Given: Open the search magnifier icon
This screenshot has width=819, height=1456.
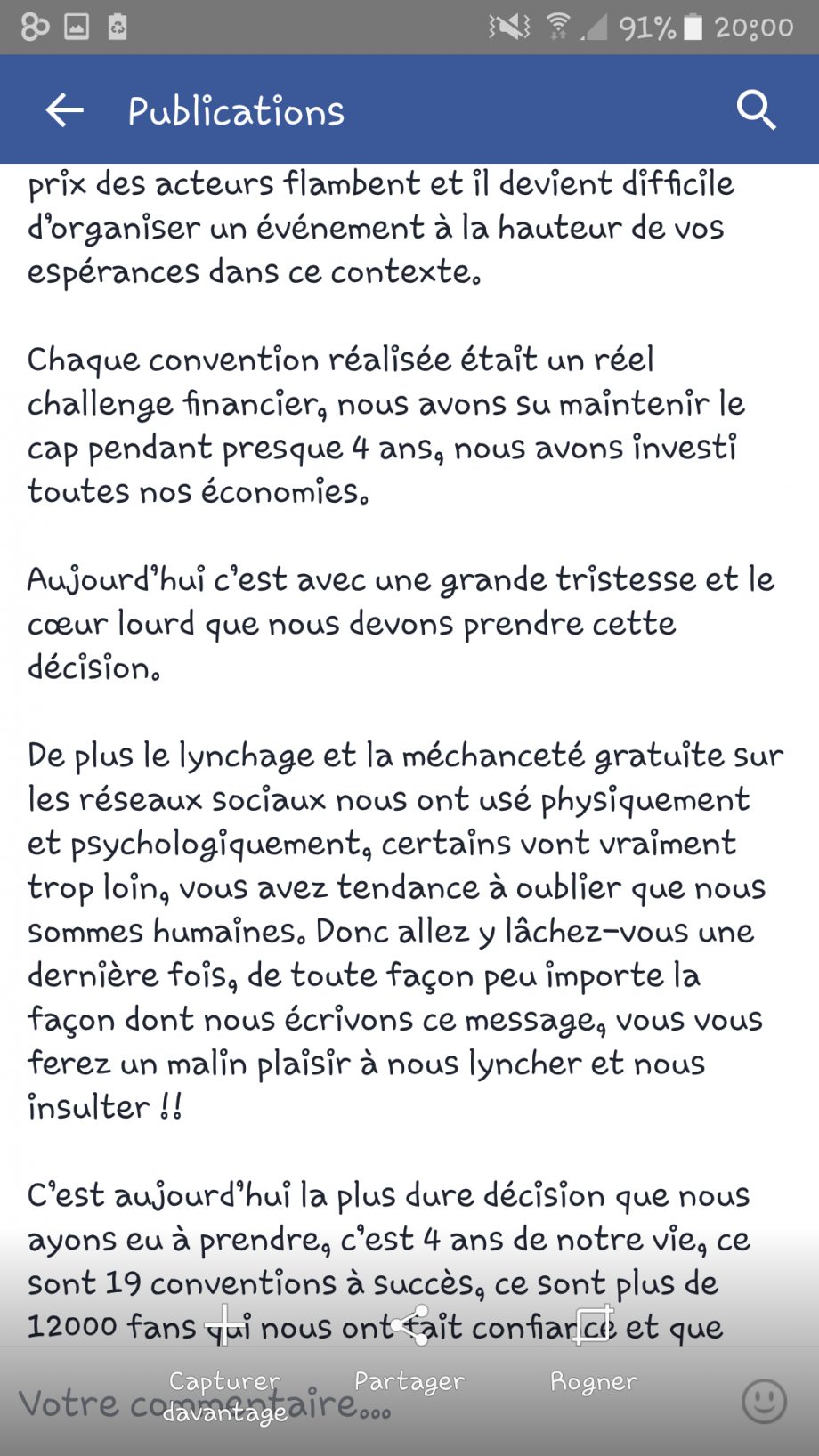Looking at the screenshot, I should point(756,110).
